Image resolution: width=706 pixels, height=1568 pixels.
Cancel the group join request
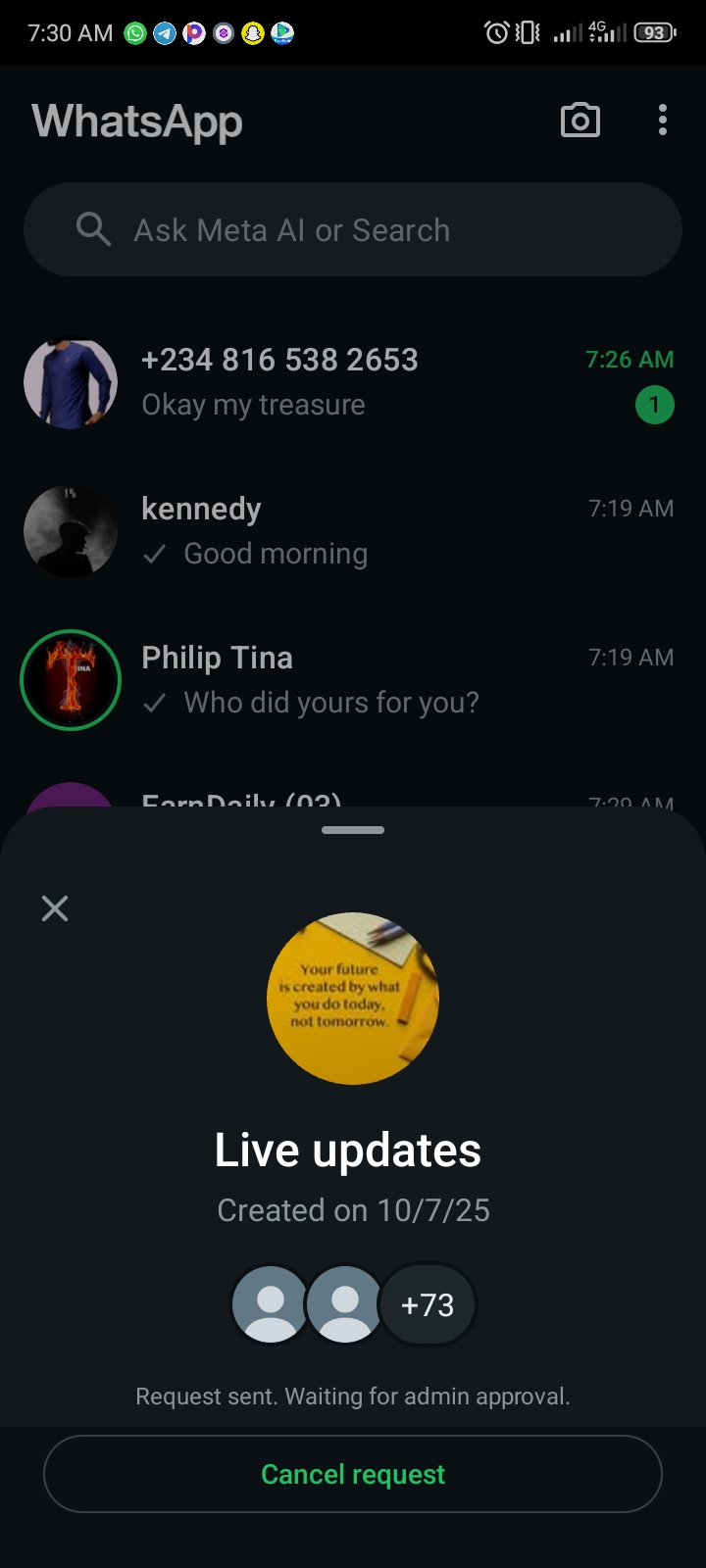point(353,1474)
